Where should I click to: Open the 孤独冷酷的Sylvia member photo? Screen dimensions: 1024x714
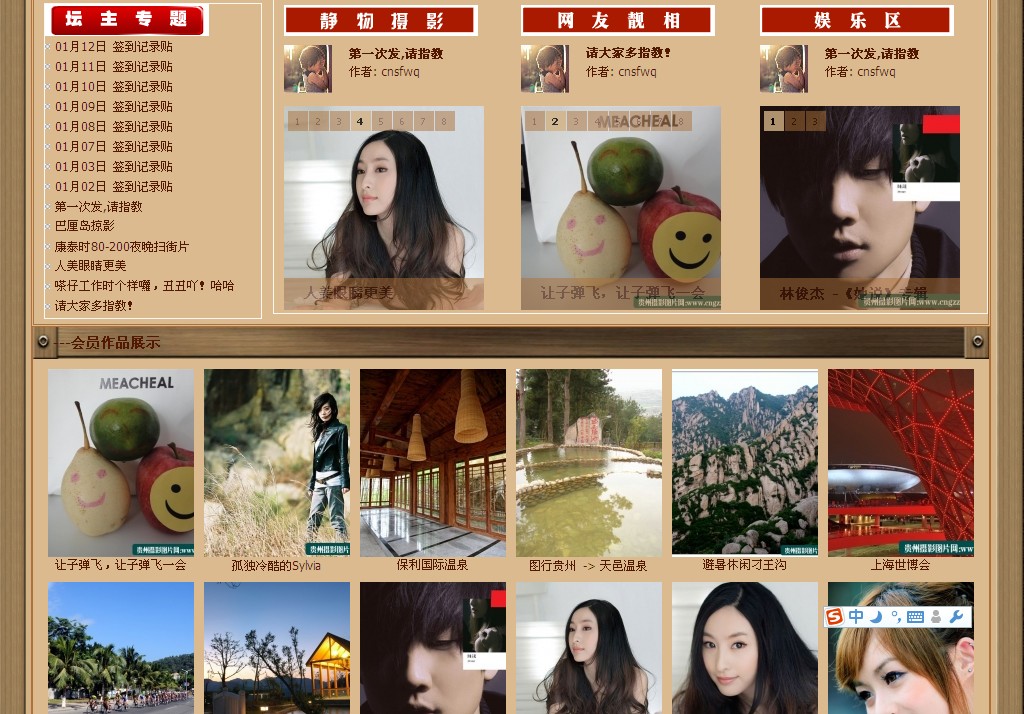(276, 462)
